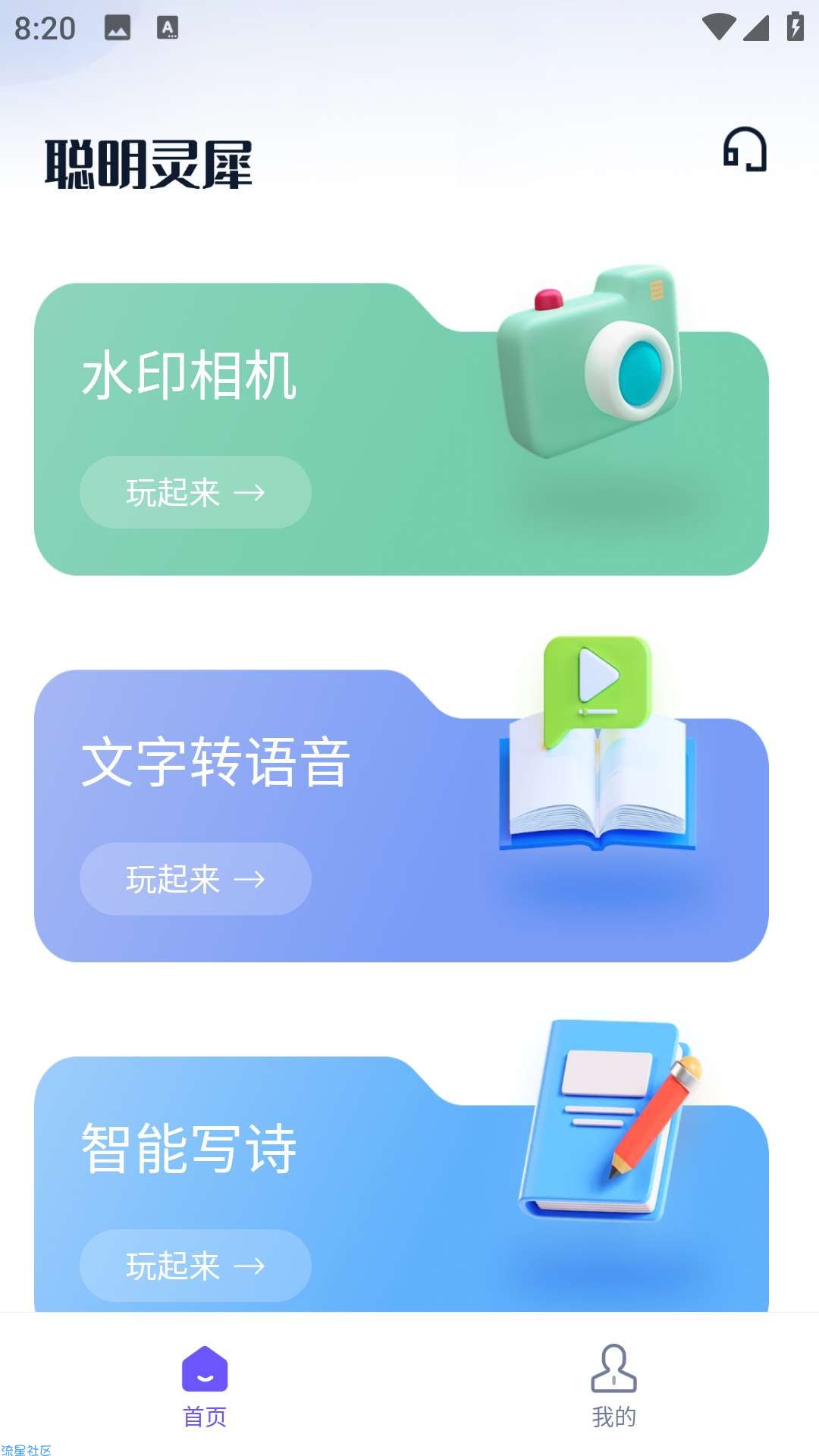Switch to the 我的 tab
819x1456 pixels.
click(x=613, y=1386)
